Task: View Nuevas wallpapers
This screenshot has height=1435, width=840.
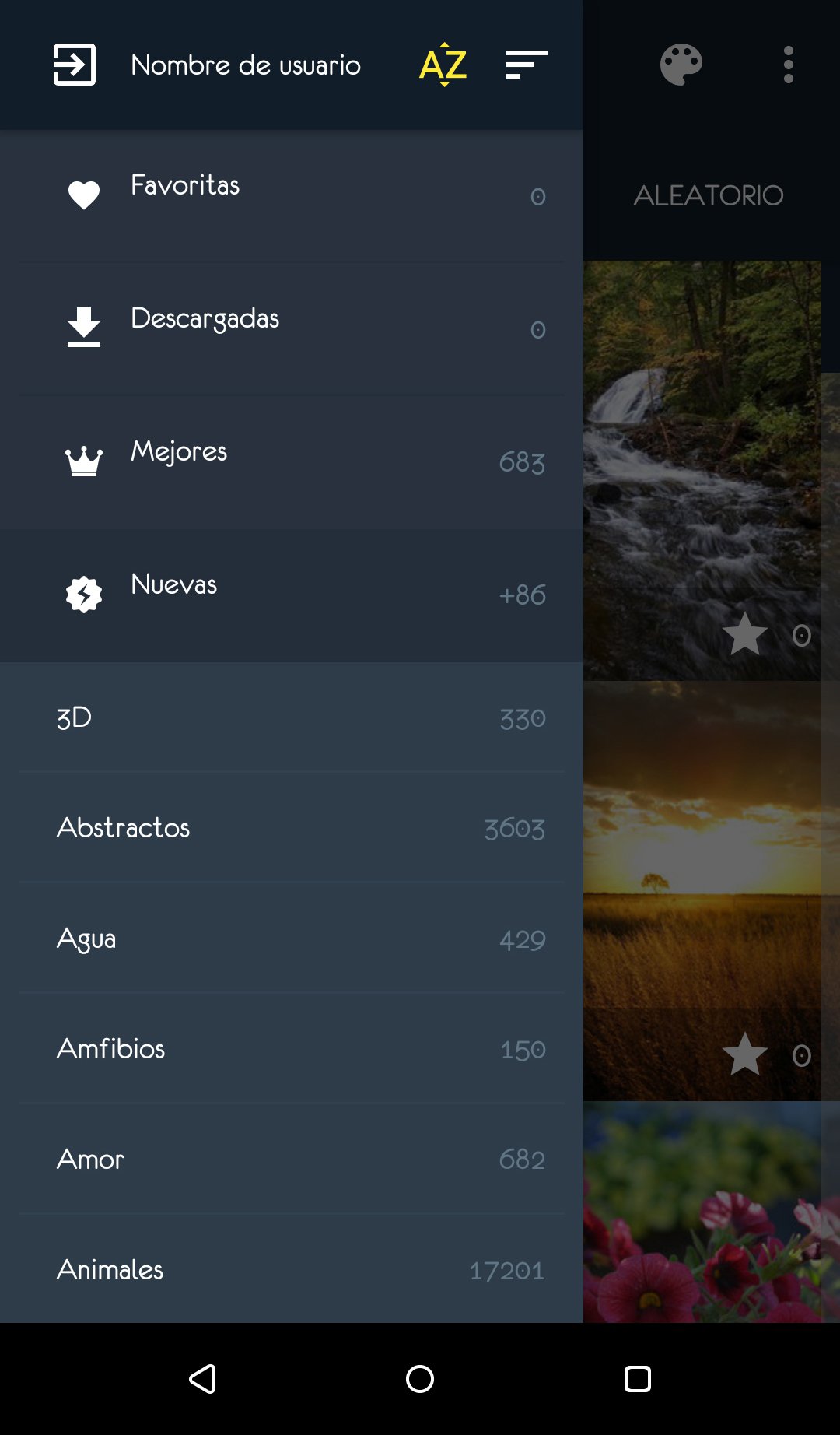Action: coord(292,595)
